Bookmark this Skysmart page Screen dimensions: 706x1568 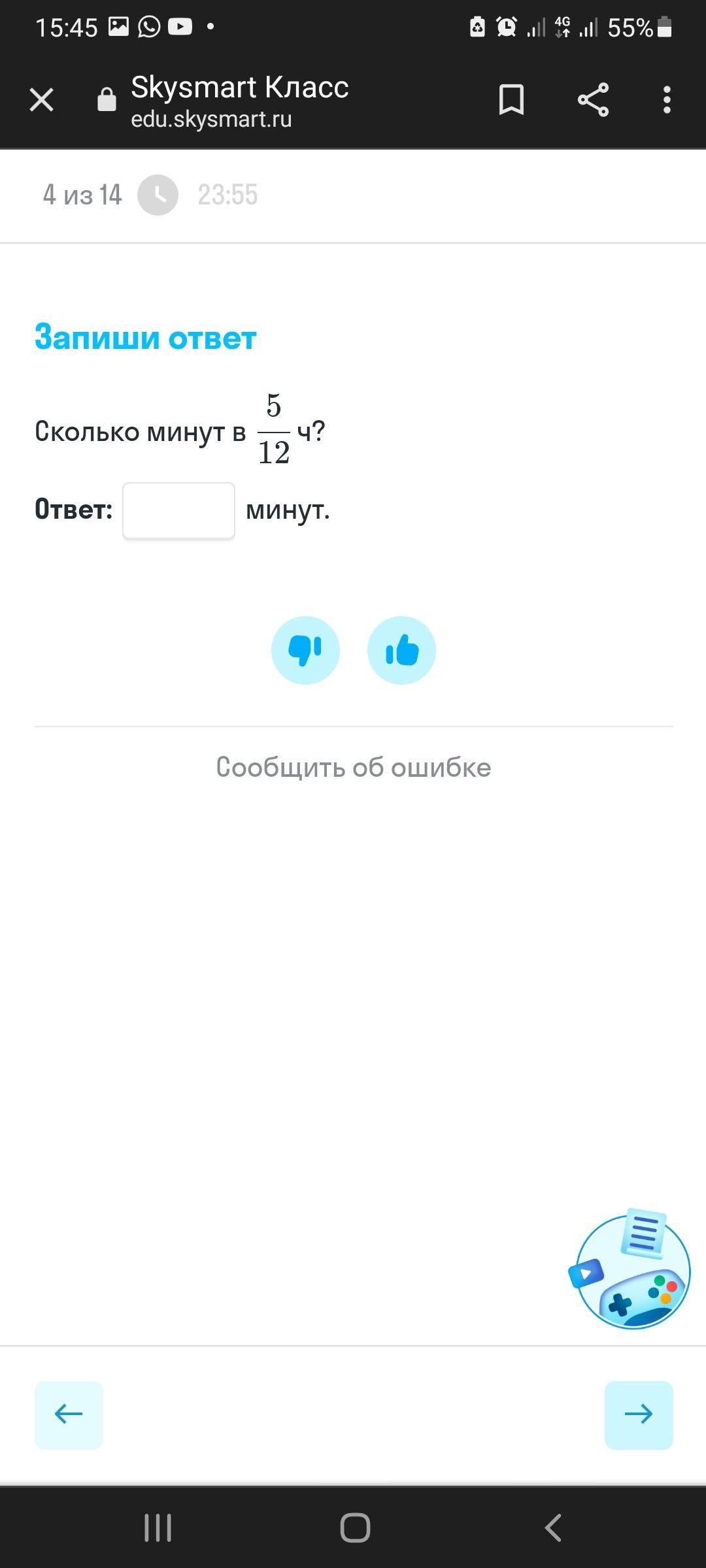[x=511, y=100]
